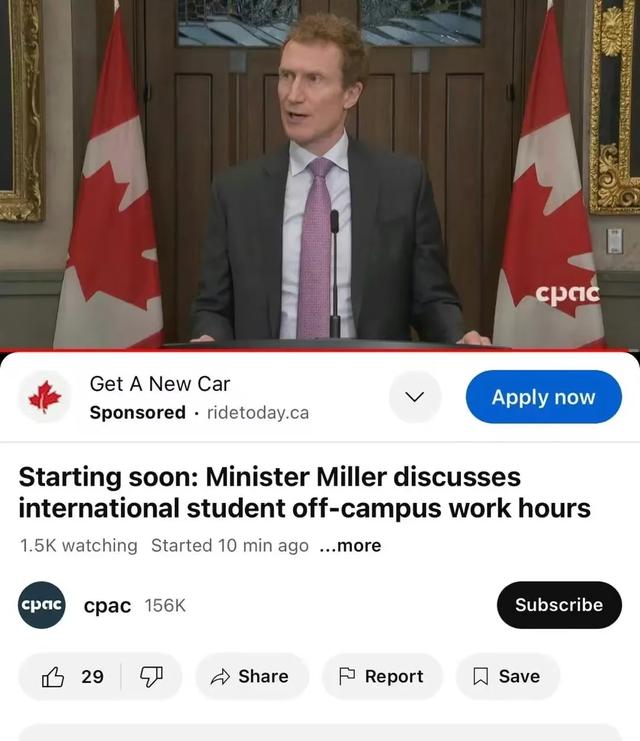The image size is (640, 741).
Task: Share the Minister Miller video
Action: tap(252, 676)
